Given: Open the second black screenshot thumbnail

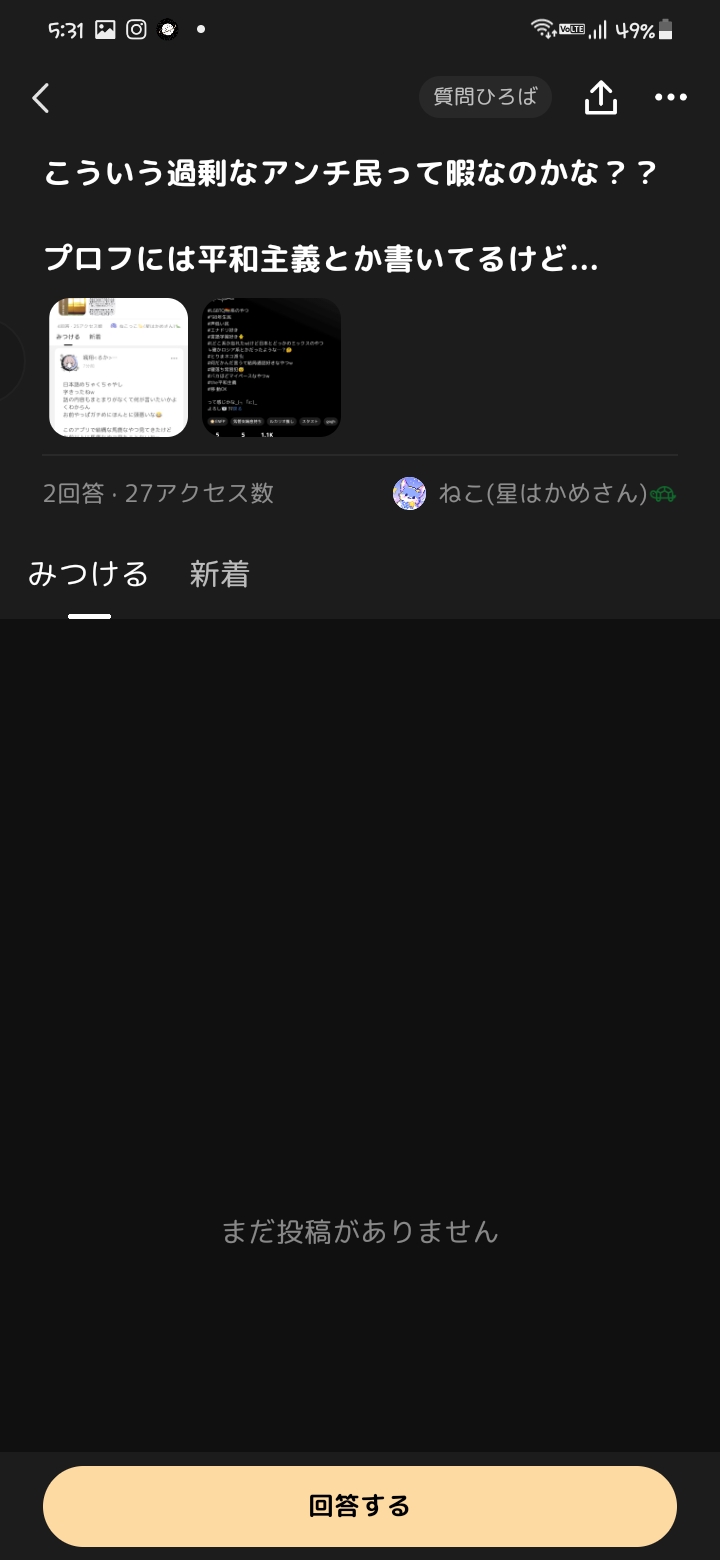Looking at the screenshot, I should [x=271, y=367].
